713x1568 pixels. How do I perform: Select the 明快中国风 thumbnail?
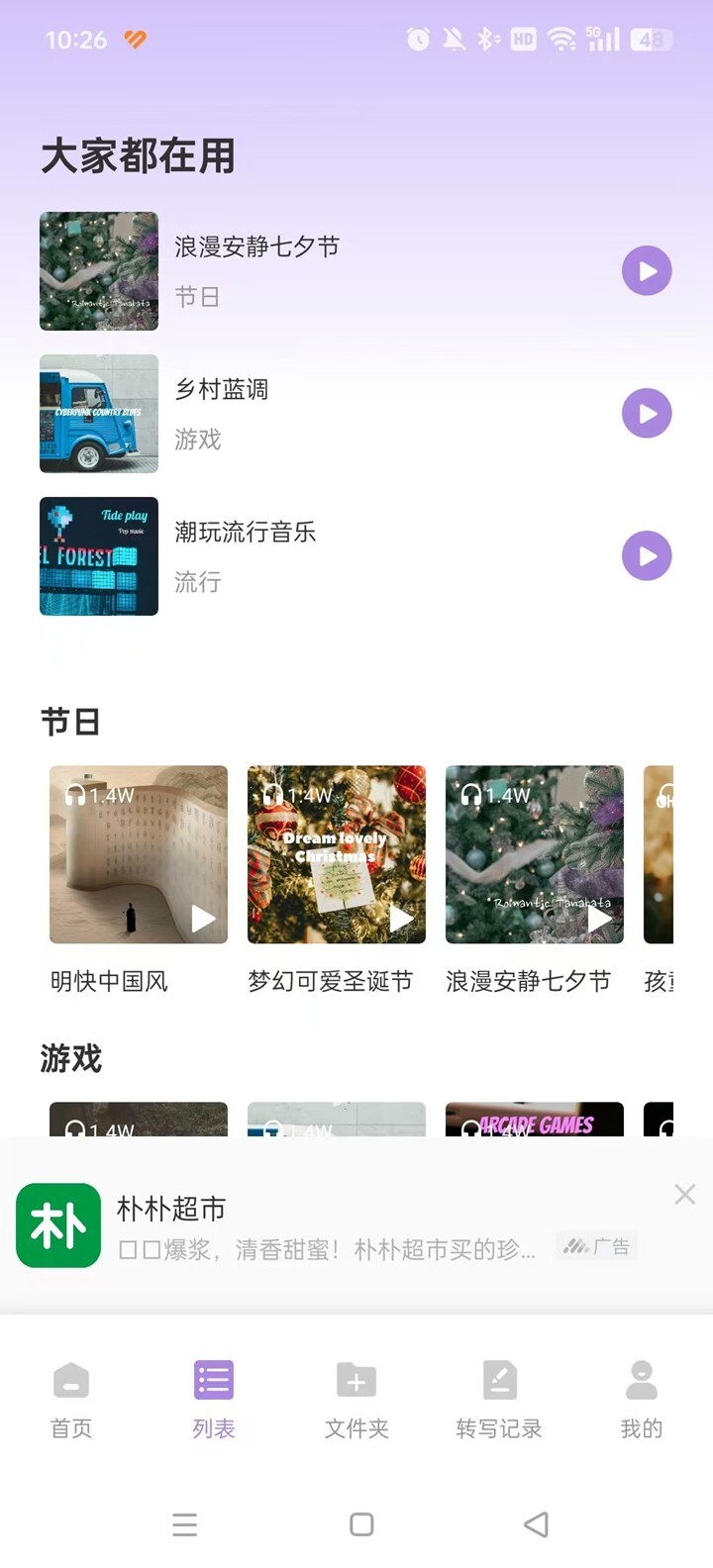138,854
